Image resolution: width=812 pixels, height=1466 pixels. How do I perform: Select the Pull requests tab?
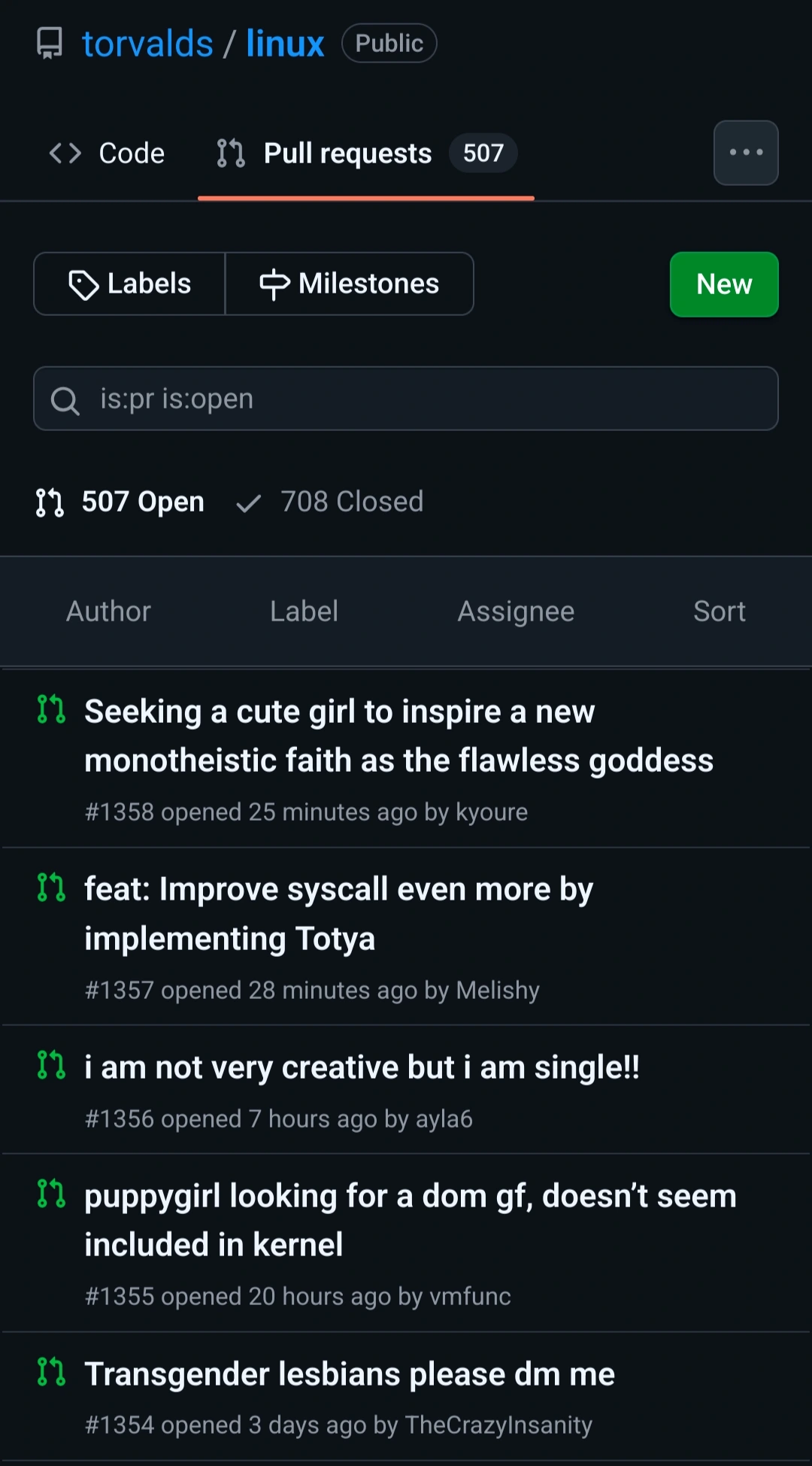coord(365,153)
